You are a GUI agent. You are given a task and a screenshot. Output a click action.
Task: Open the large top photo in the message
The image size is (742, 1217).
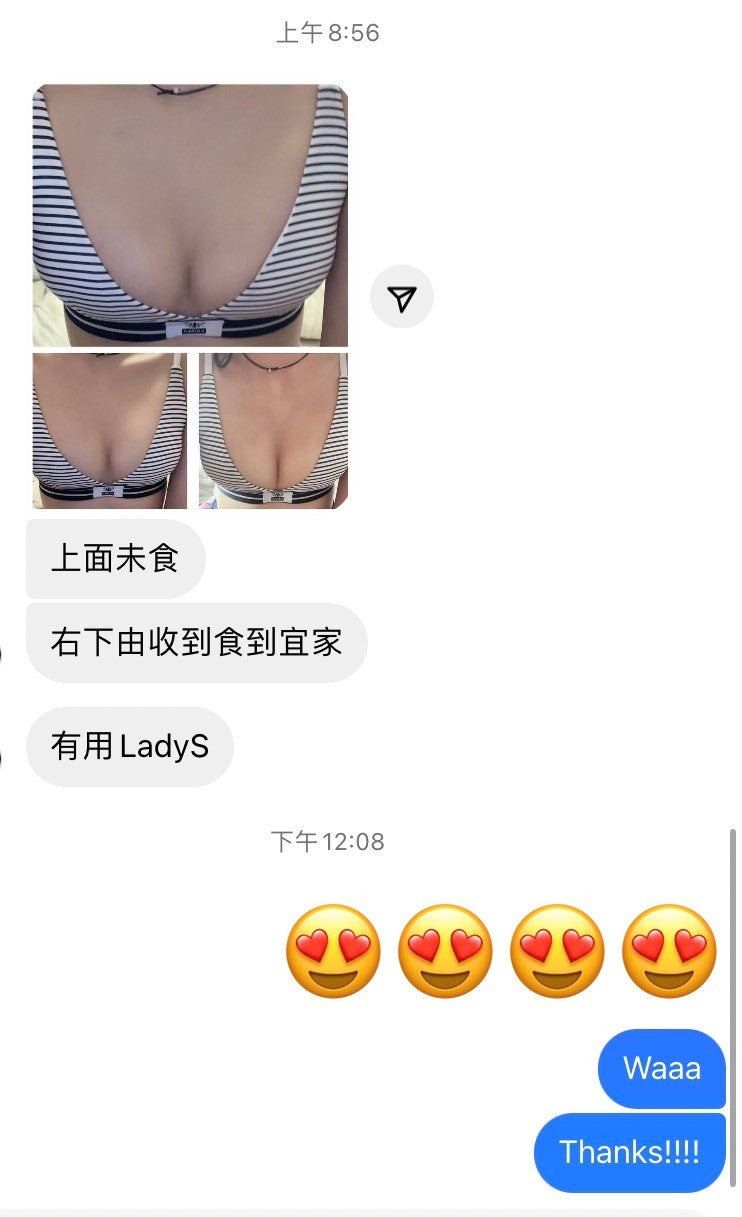(190, 215)
